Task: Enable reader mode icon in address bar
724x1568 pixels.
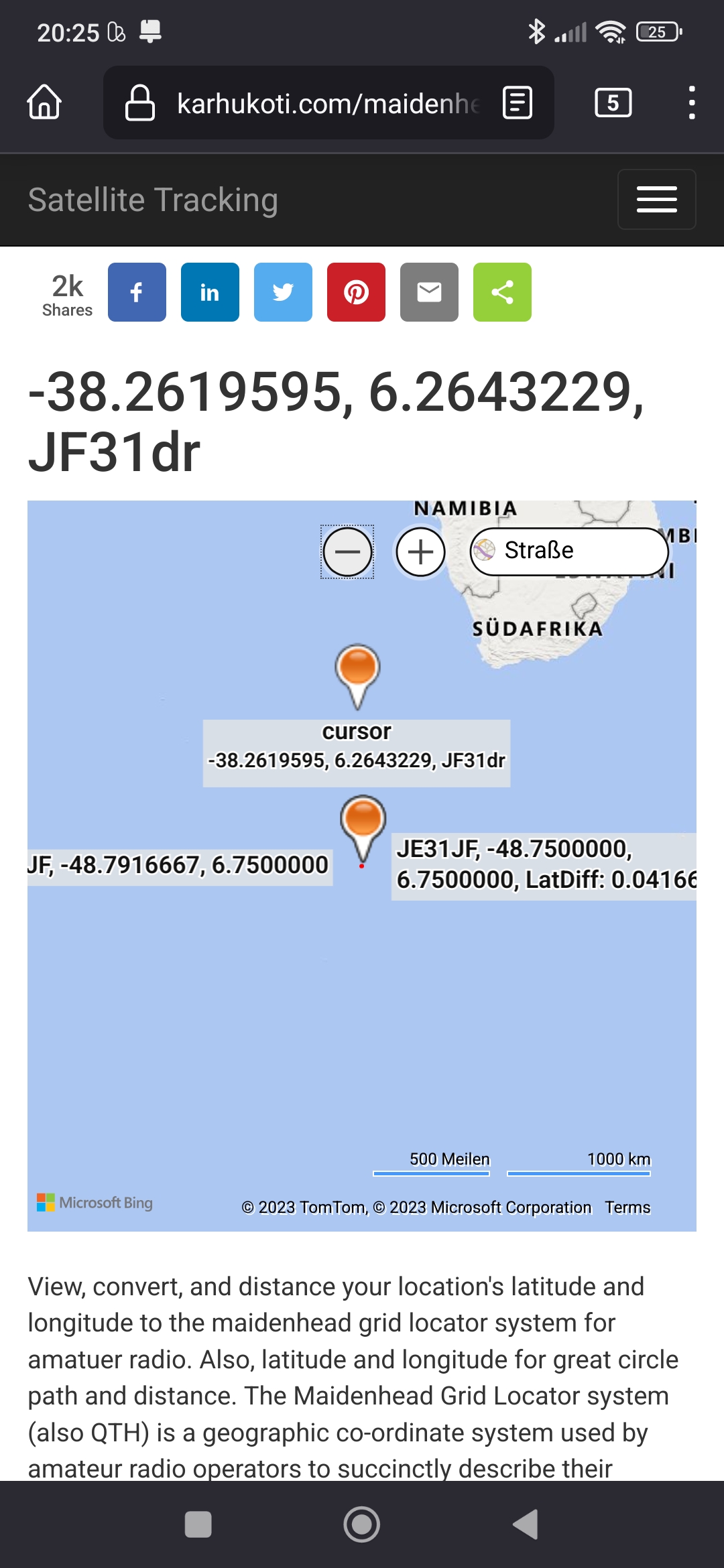Action: (x=518, y=103)
